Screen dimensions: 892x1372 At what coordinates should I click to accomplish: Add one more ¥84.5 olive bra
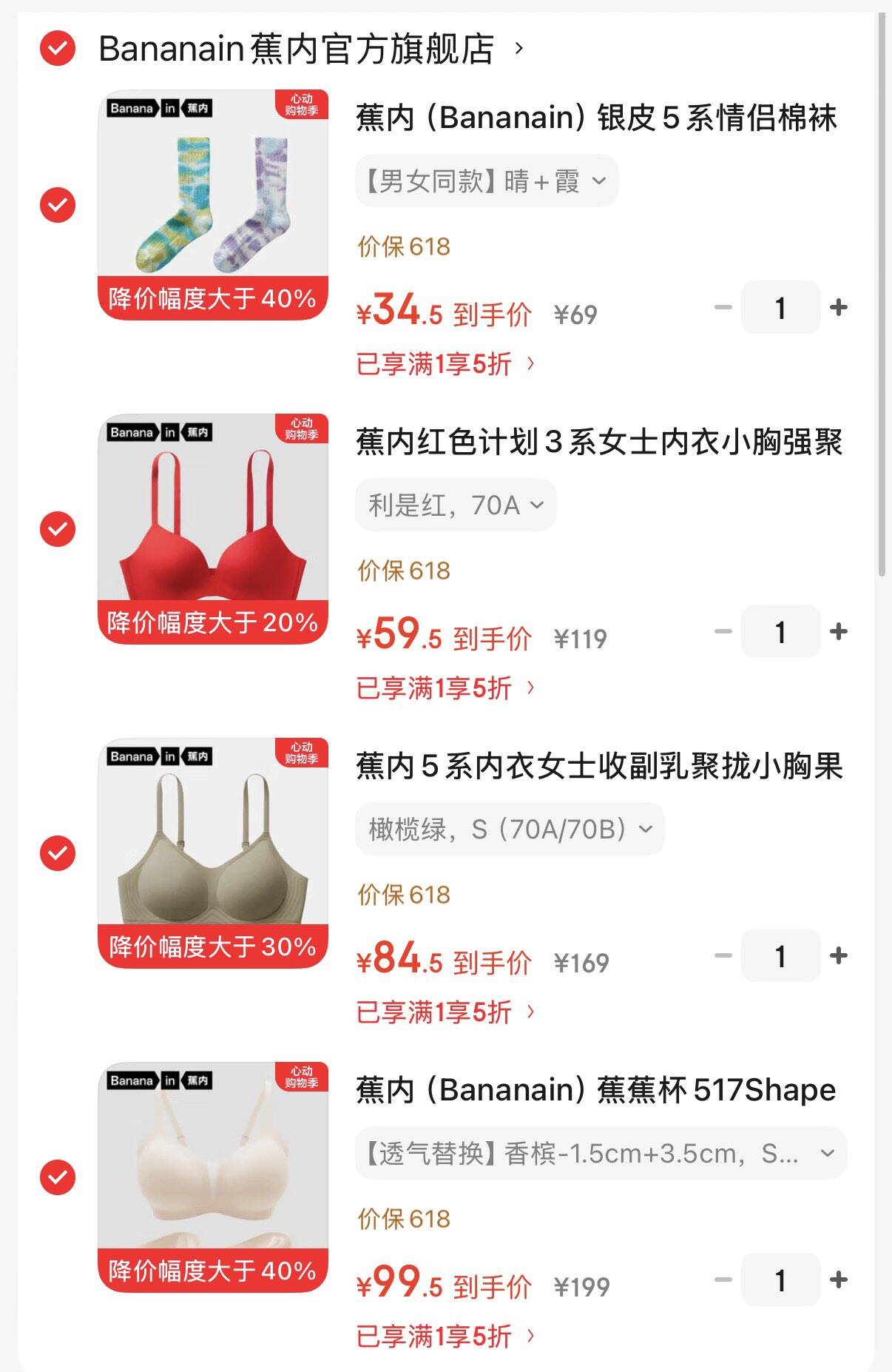tap(839, 955)
